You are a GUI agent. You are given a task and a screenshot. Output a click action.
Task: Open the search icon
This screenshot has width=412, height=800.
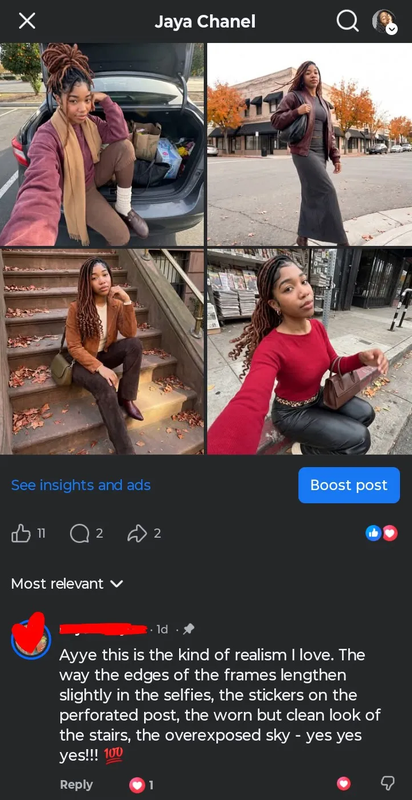click(x=347, y=21)
